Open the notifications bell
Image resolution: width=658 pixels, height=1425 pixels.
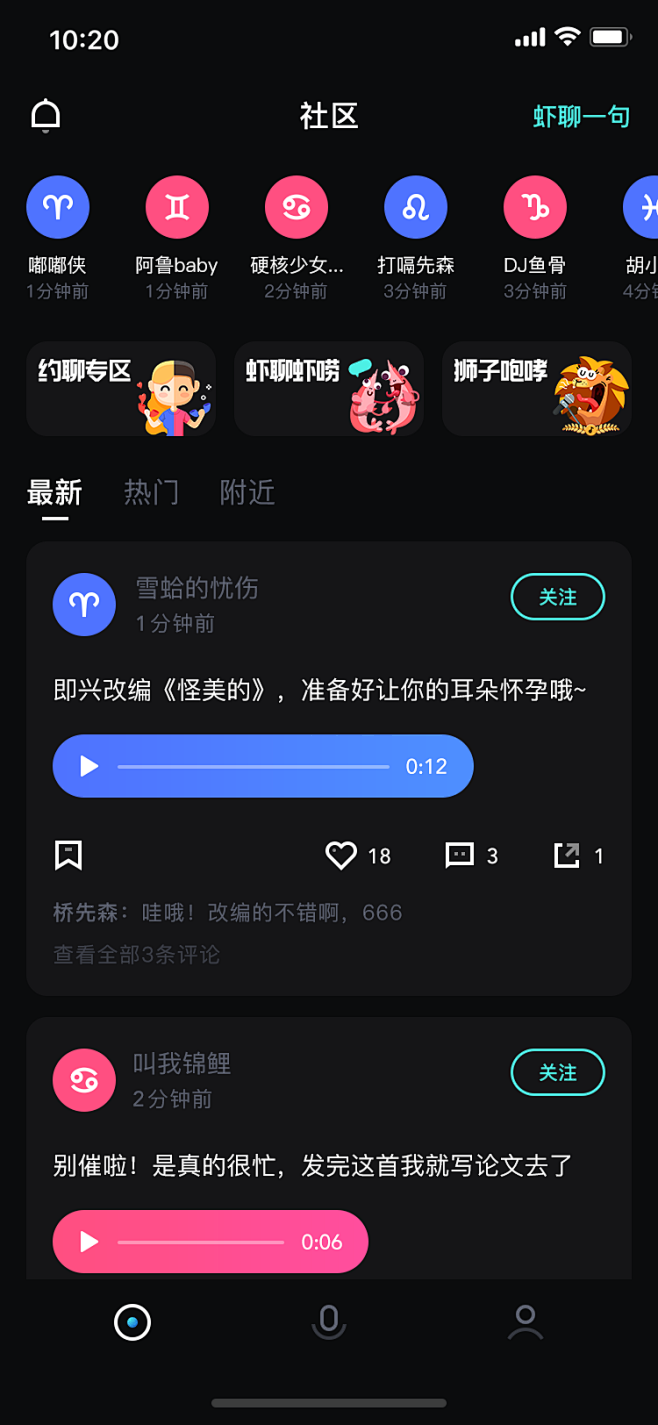point(46,116)
